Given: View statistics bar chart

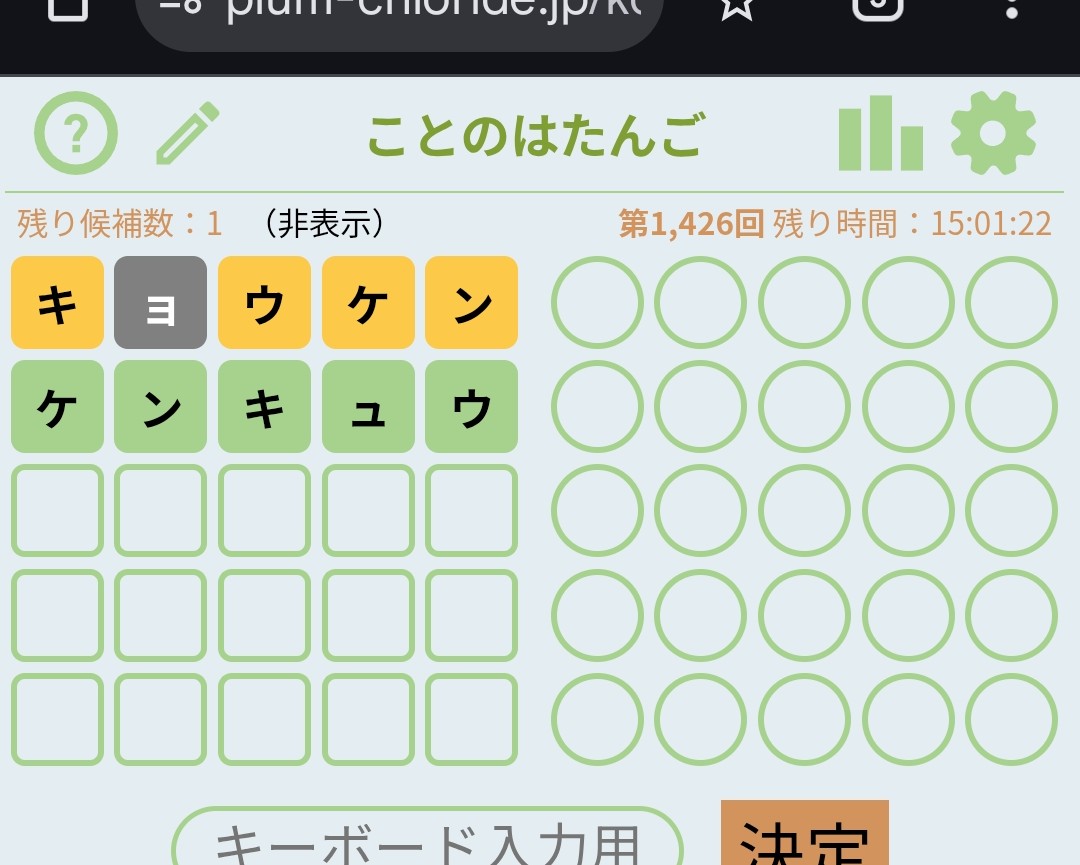Looking at the screenshot, I should point(880,134).
